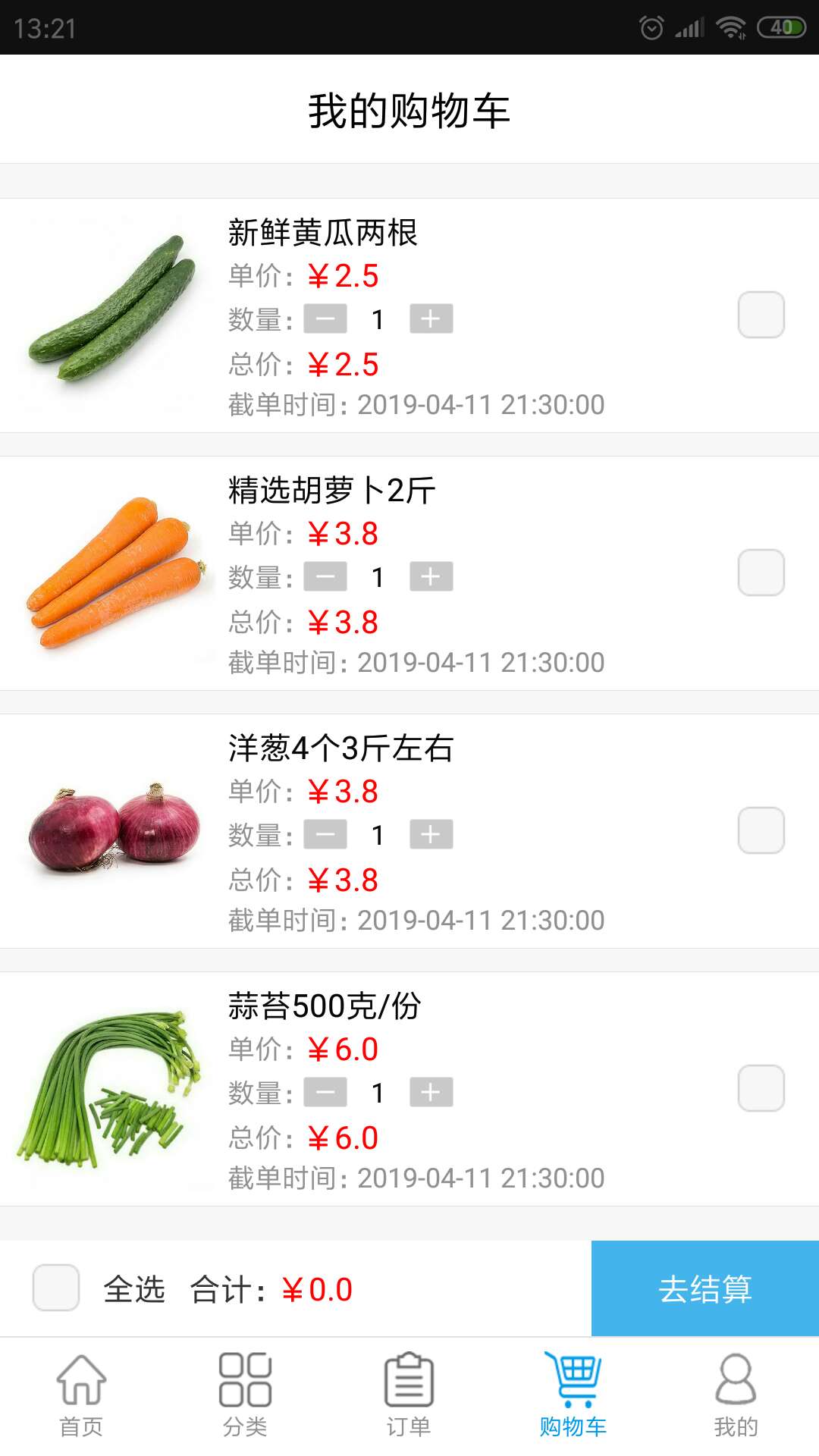Image resolution: width=819 pixels, height=1456 pixels.
Task: Decrease quantity of 新鲜黄瓜两根
Action: (325, 319)
